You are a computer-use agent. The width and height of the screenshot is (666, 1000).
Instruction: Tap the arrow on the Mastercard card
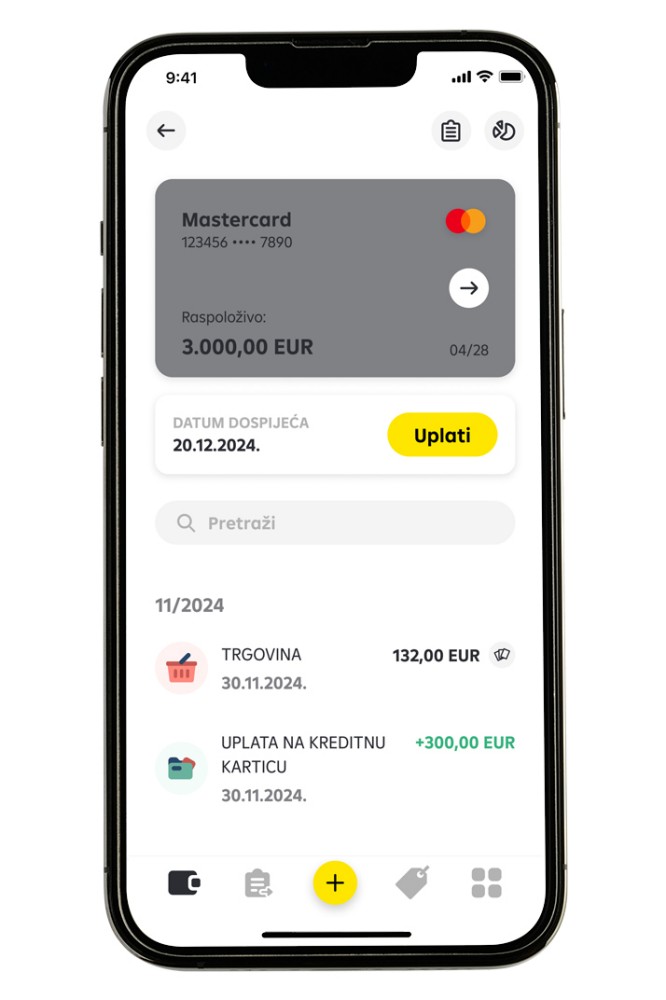[468, 289]
